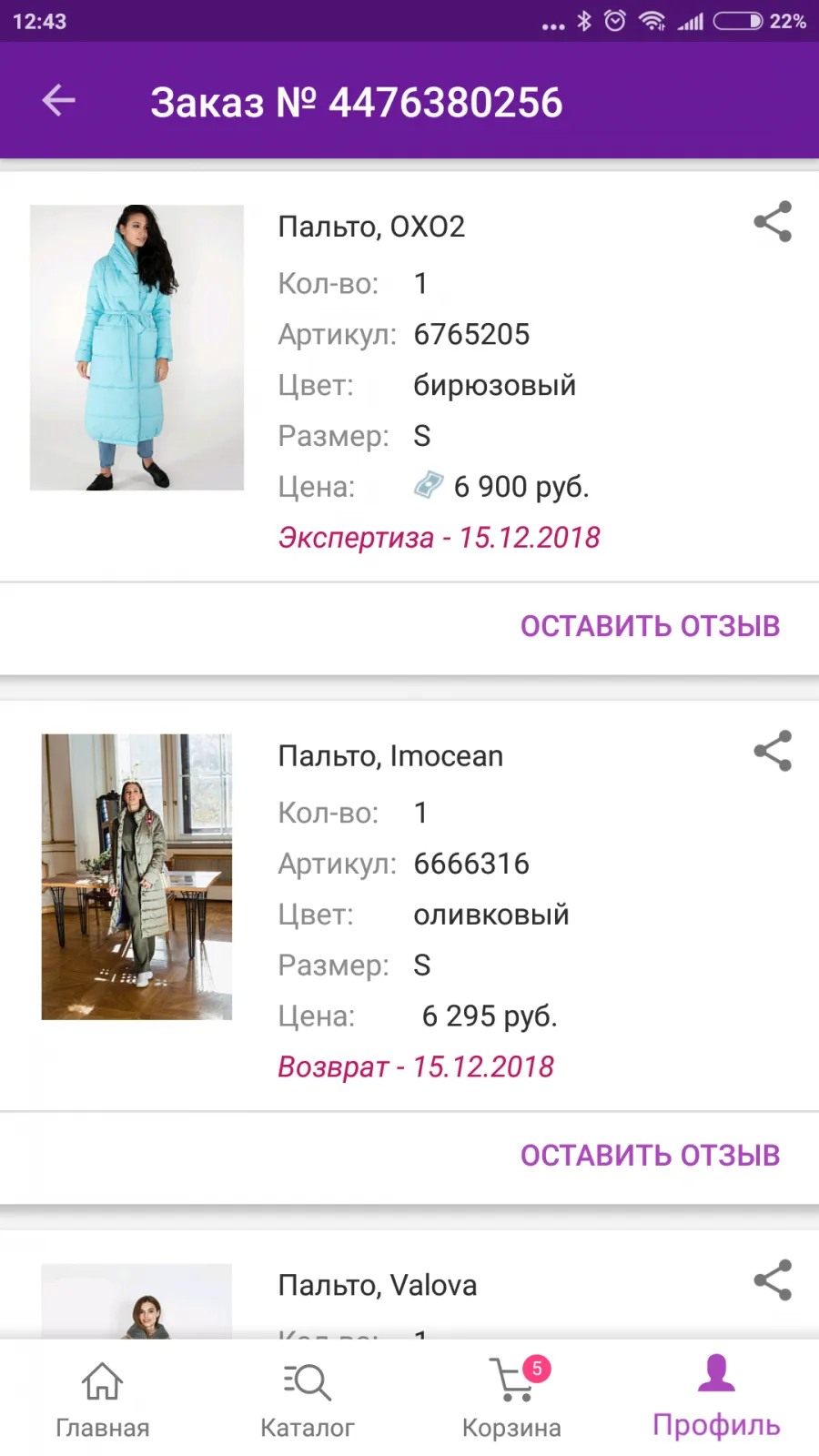The height and width of the screenshot is (1456, 819).
Task: Share the OXO2 coat item
Action: tap(773, 222)
